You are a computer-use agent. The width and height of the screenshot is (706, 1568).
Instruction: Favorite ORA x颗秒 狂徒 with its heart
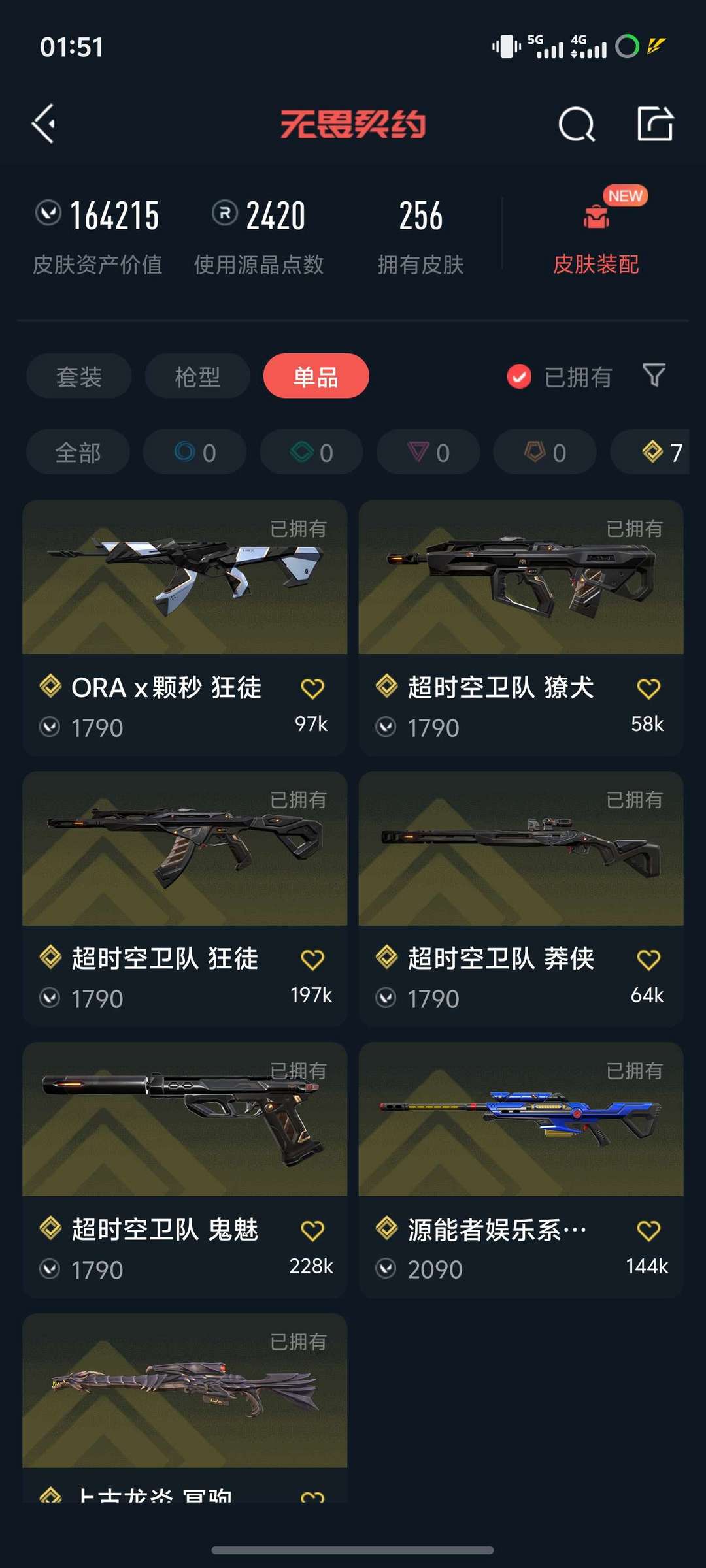[x=314, y=689]
